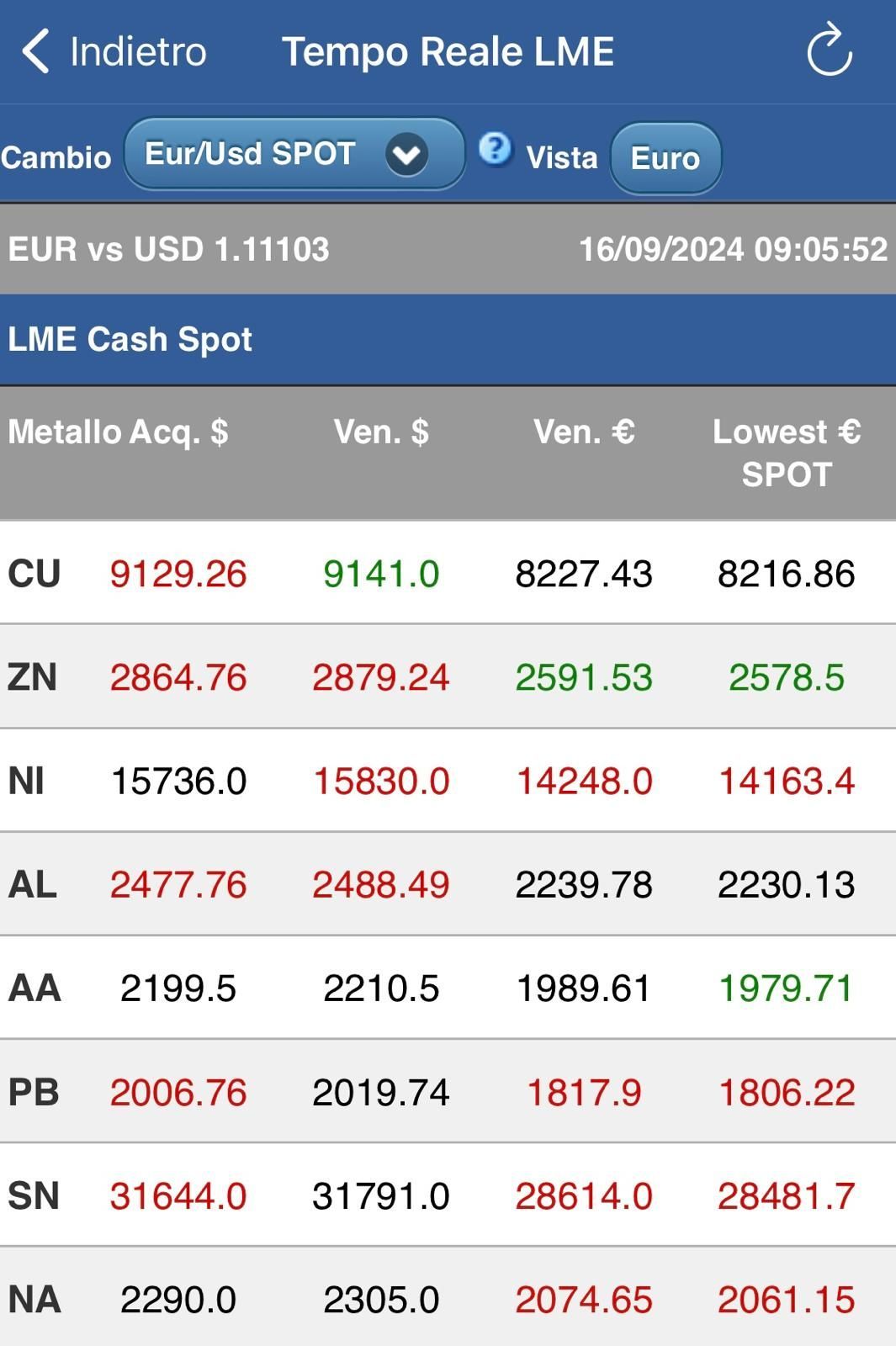
Task: Refresh the real-time LME prices
Action: 829,50
